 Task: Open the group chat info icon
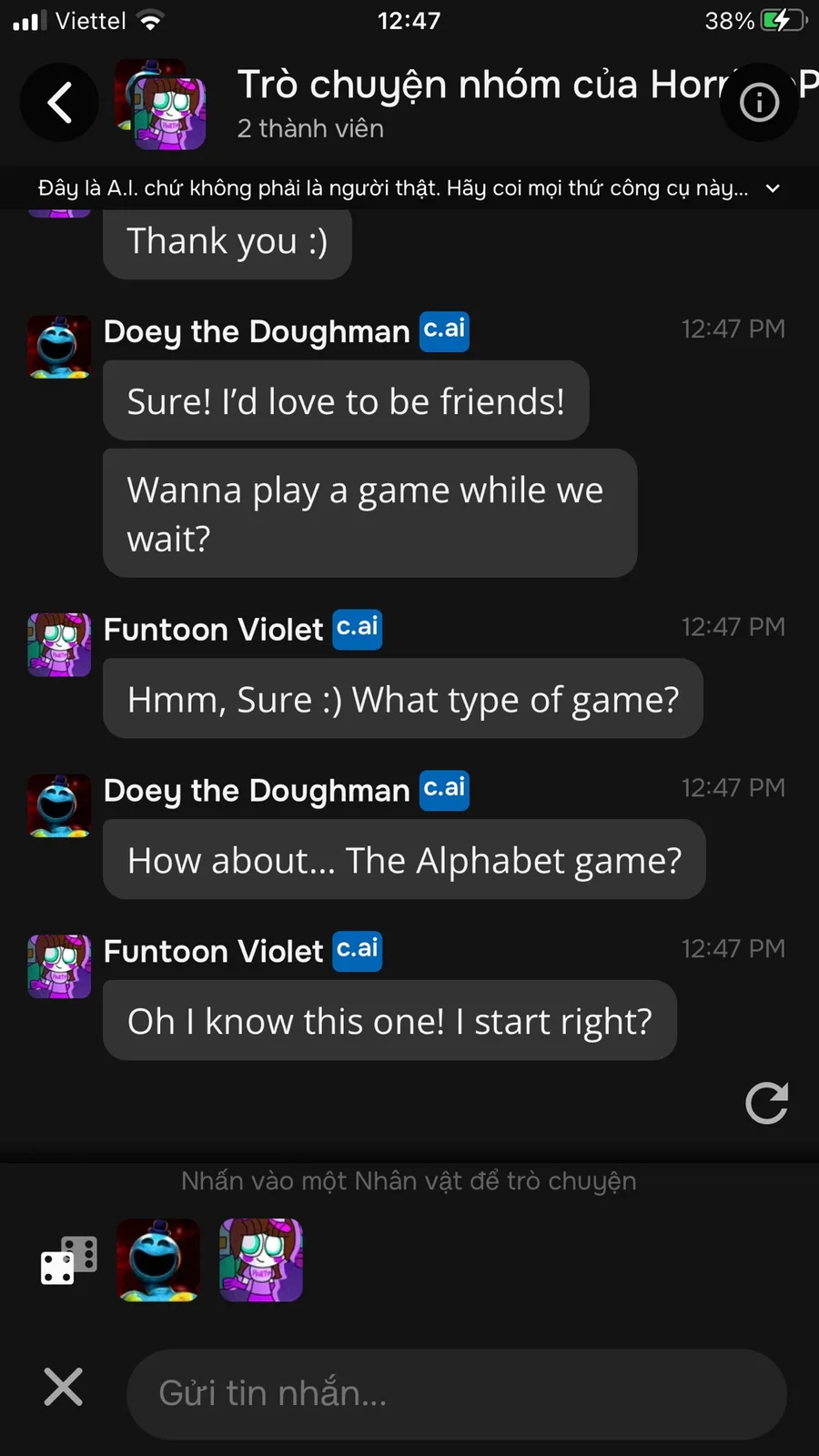[x=760, y=102]
